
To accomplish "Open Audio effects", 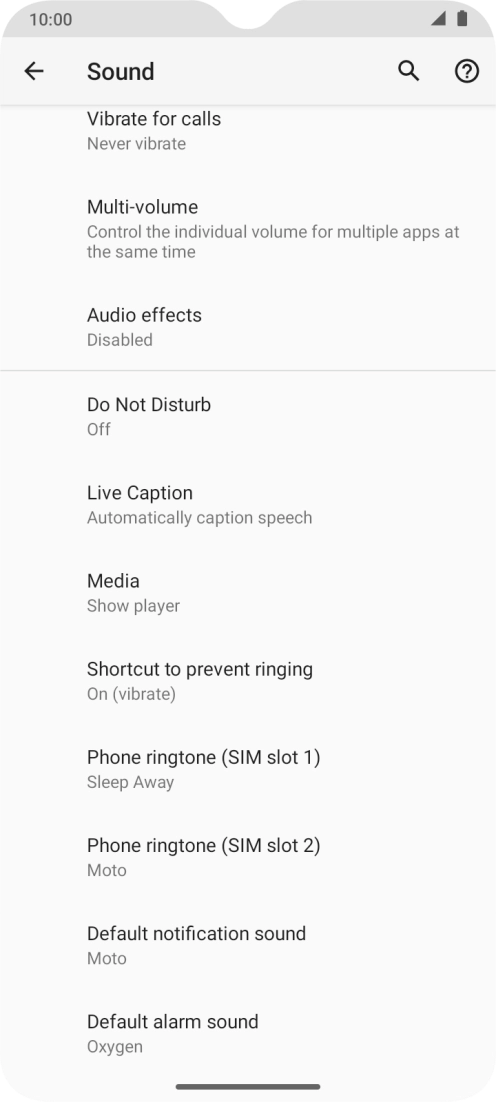I will [x=248, y=327].
